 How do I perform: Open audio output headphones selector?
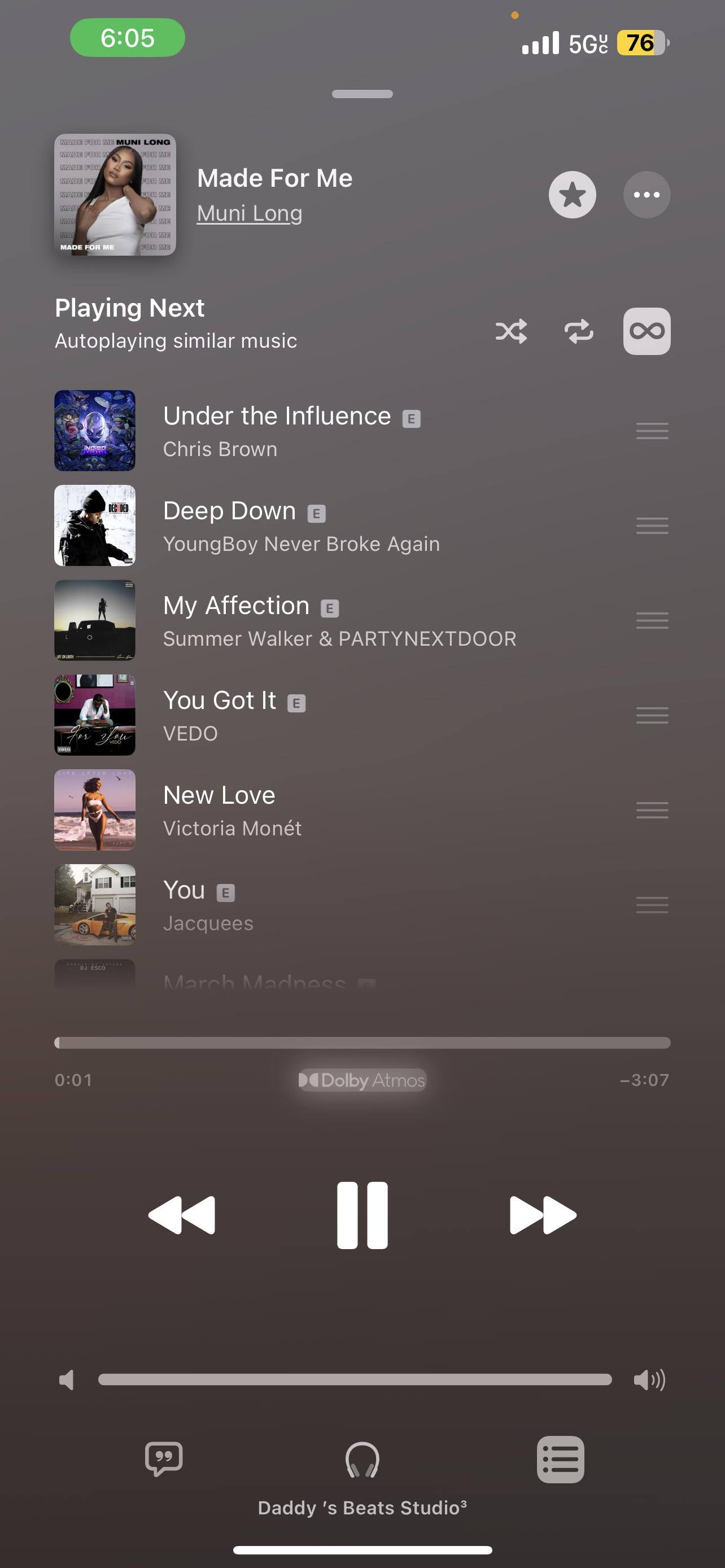(x=362, y=1460)
